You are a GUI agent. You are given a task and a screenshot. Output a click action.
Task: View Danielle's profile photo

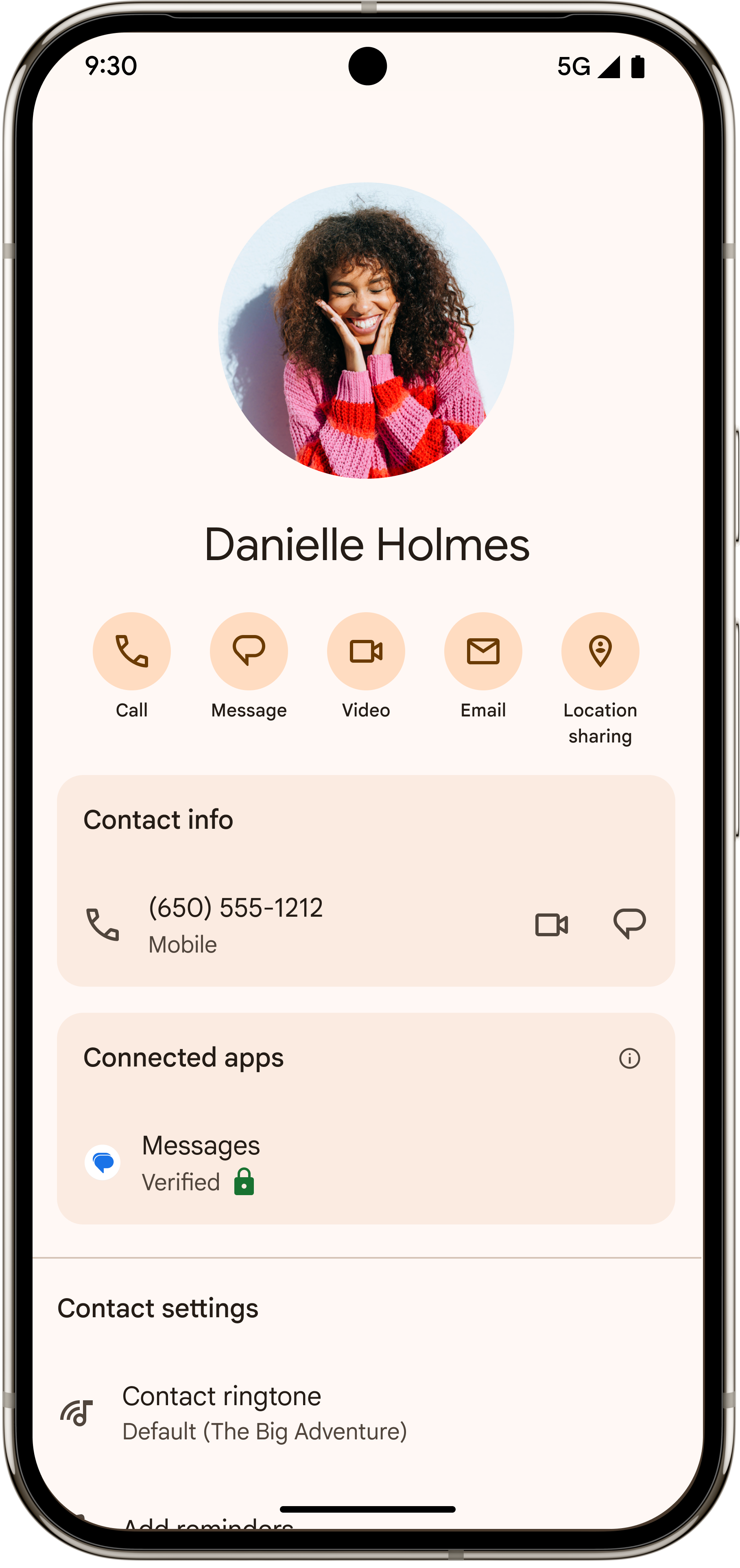coord(366,331)
